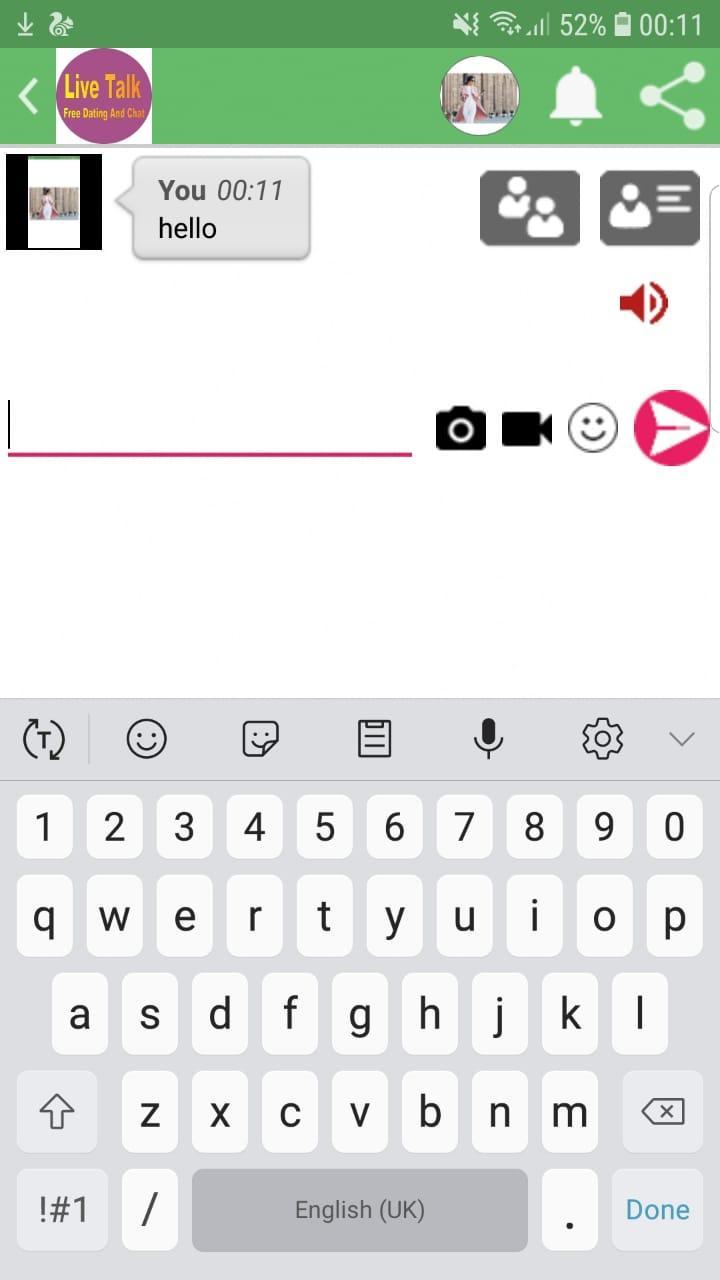The image size is (720, 1280).
Task: Open the camera to attach a photo
Action: click(460, 428)
